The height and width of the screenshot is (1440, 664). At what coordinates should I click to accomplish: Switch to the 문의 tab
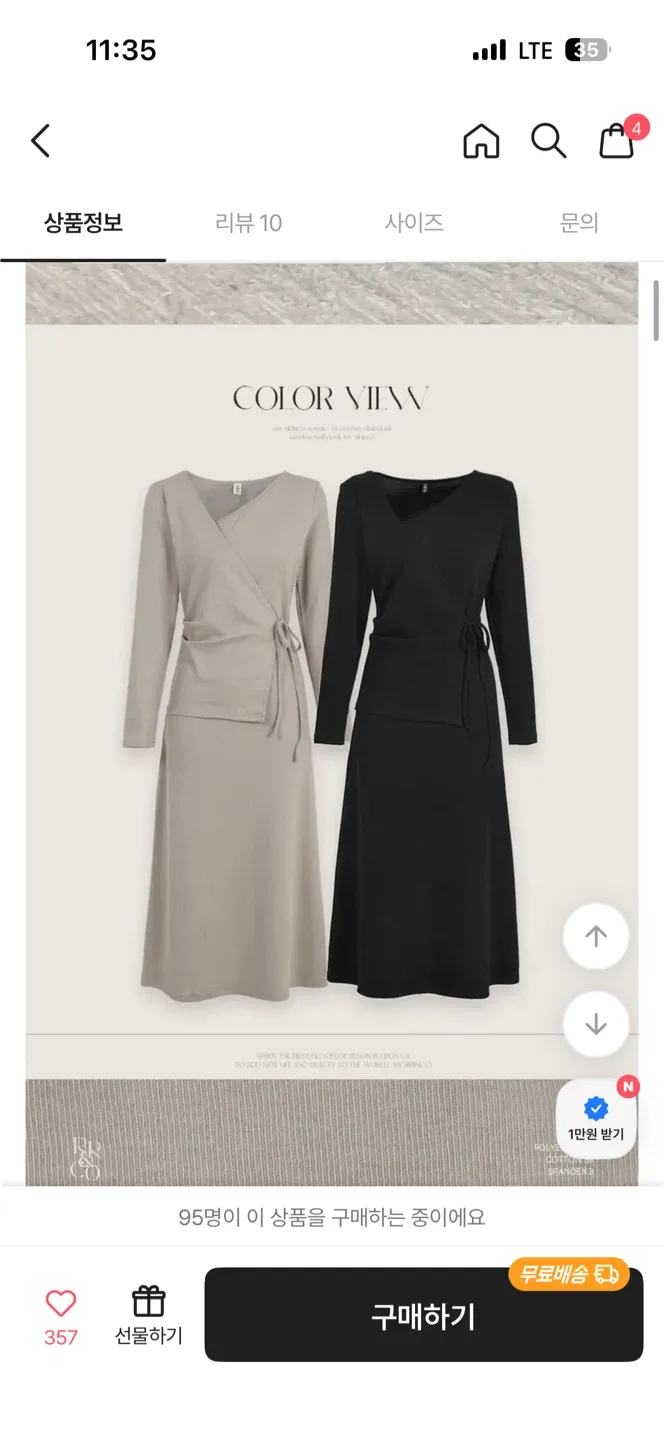point(579,223)
